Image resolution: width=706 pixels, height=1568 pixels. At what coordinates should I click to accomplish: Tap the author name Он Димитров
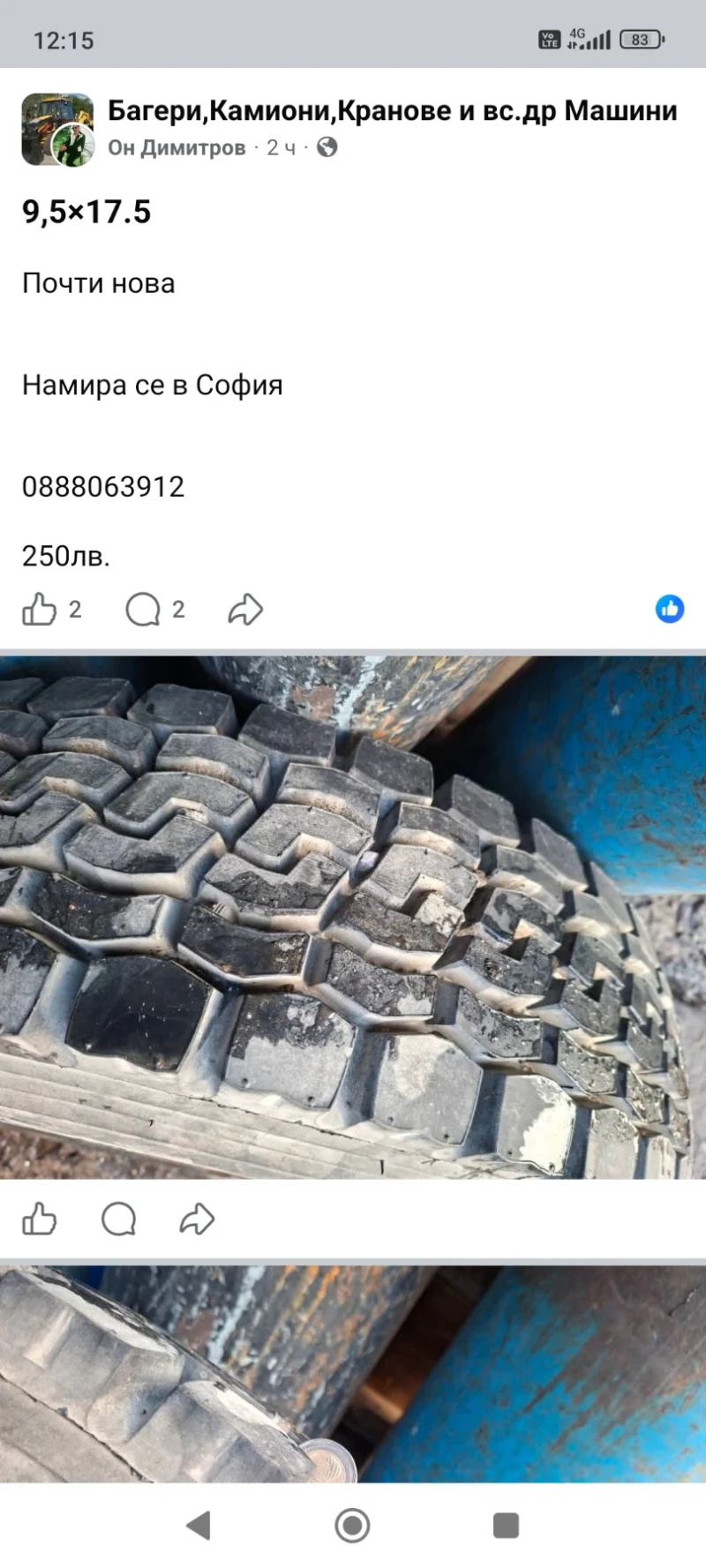175,147
